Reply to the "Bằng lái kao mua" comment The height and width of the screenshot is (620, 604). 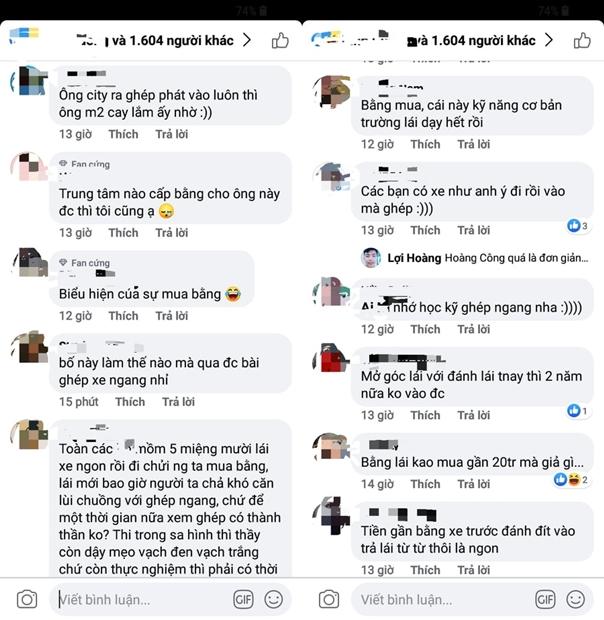pos(474,484)
